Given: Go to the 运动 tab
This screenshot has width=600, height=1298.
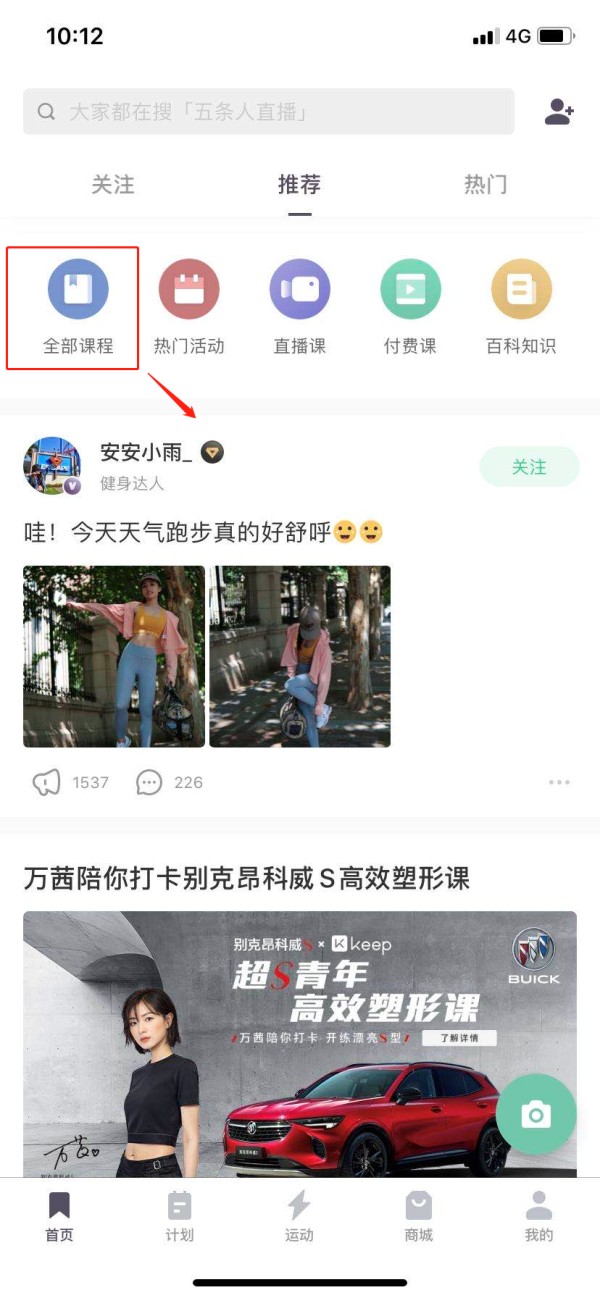Looking at the screenshot, I should 299,1216.
